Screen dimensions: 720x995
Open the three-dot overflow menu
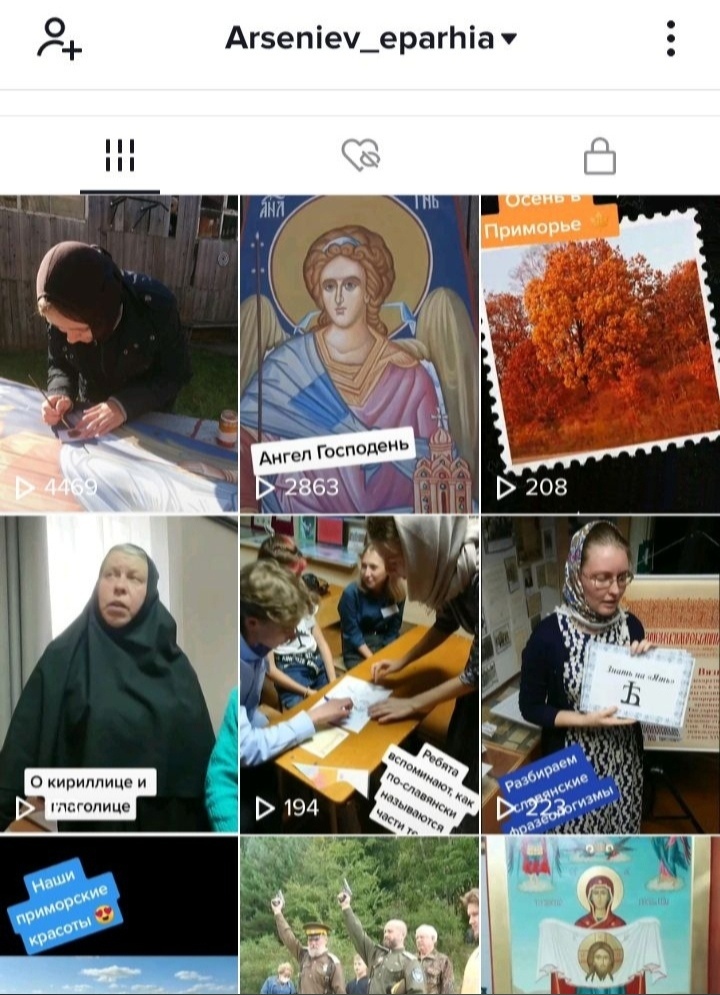[x=670, y=39]
